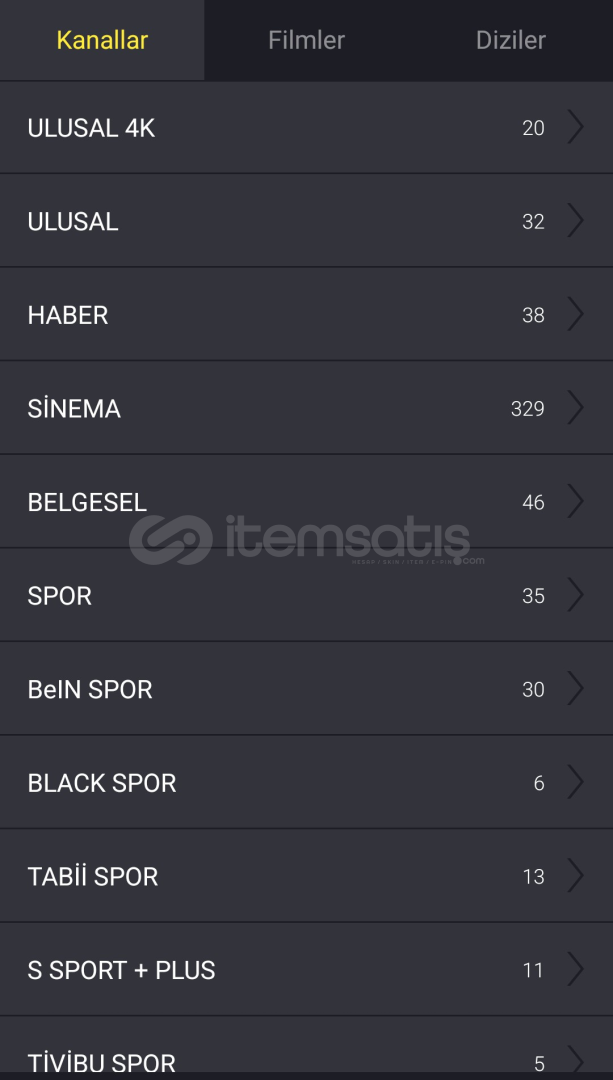Image resolution: width=613 pixels, height=1080 pixels.
Task: Switch to the Diziler tab
Action: 510,40
